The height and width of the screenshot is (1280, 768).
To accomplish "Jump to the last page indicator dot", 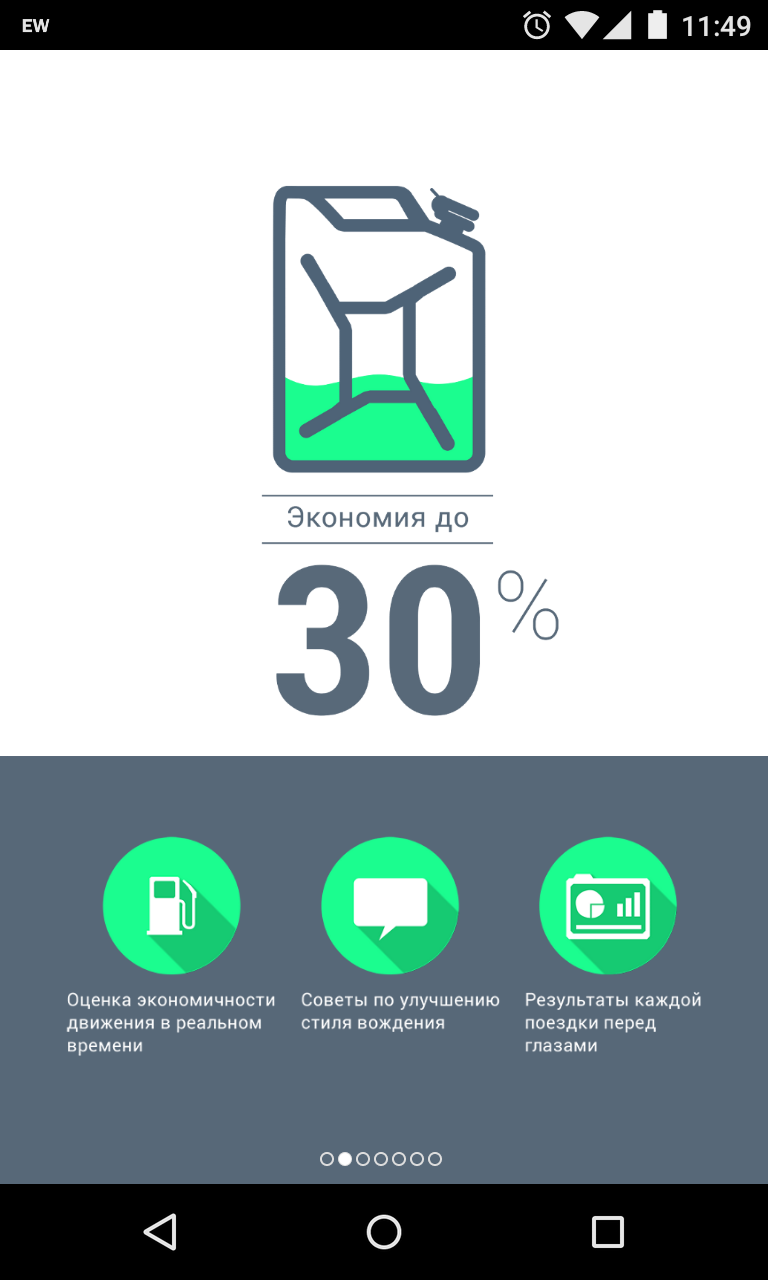I will 435,1159.
